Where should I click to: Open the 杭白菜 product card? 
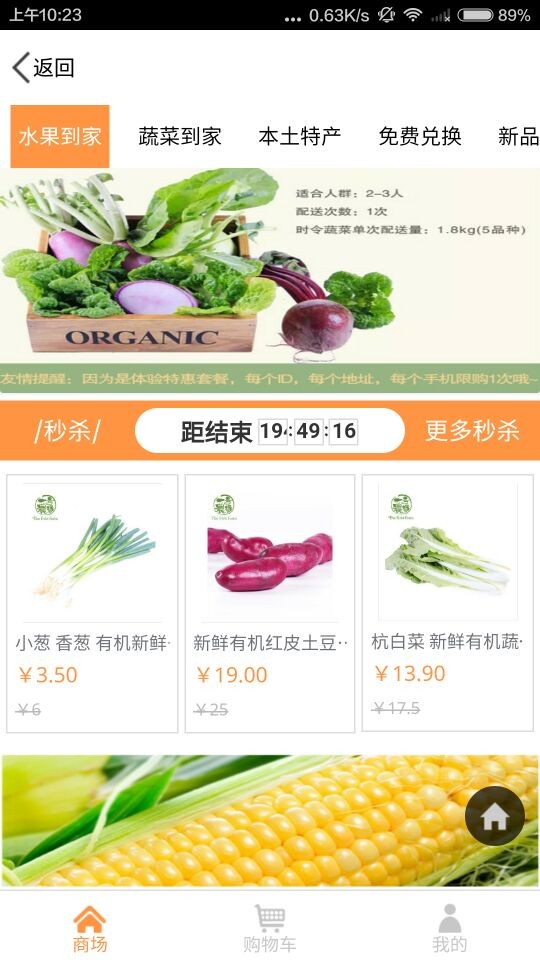pyautogui.click(x=448, y=602)
